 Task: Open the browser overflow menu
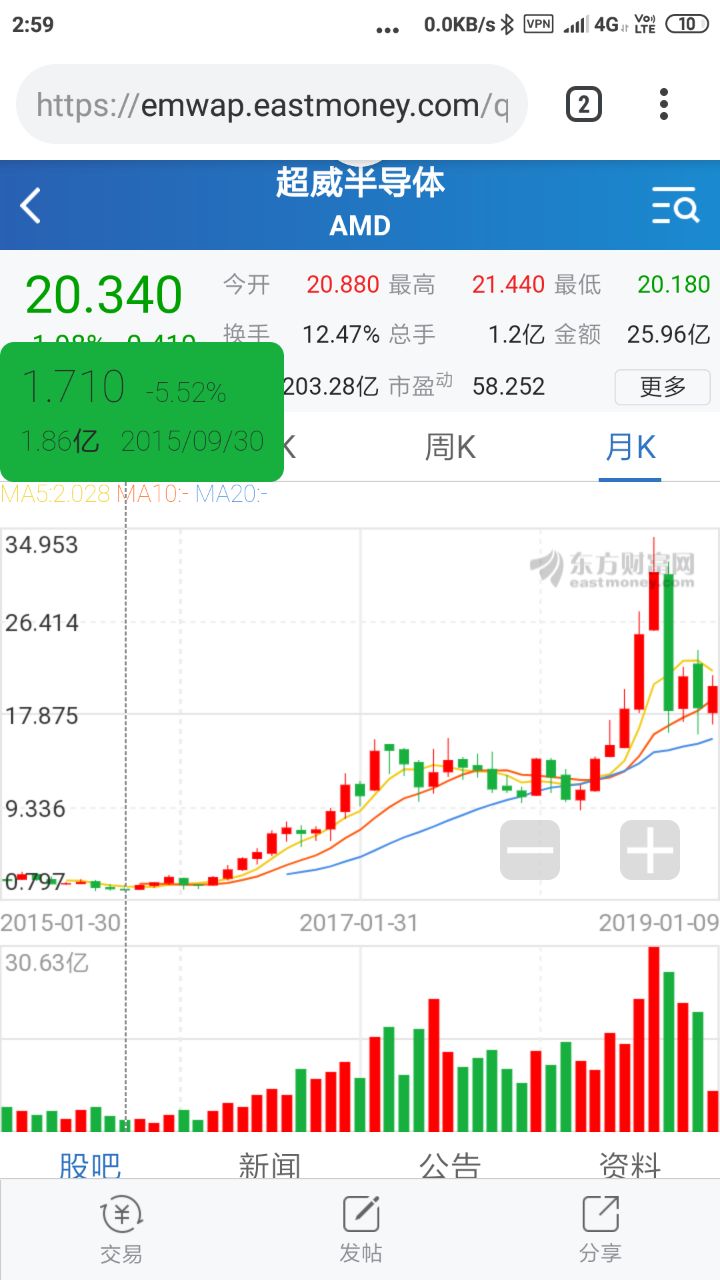tap(664, 104)
